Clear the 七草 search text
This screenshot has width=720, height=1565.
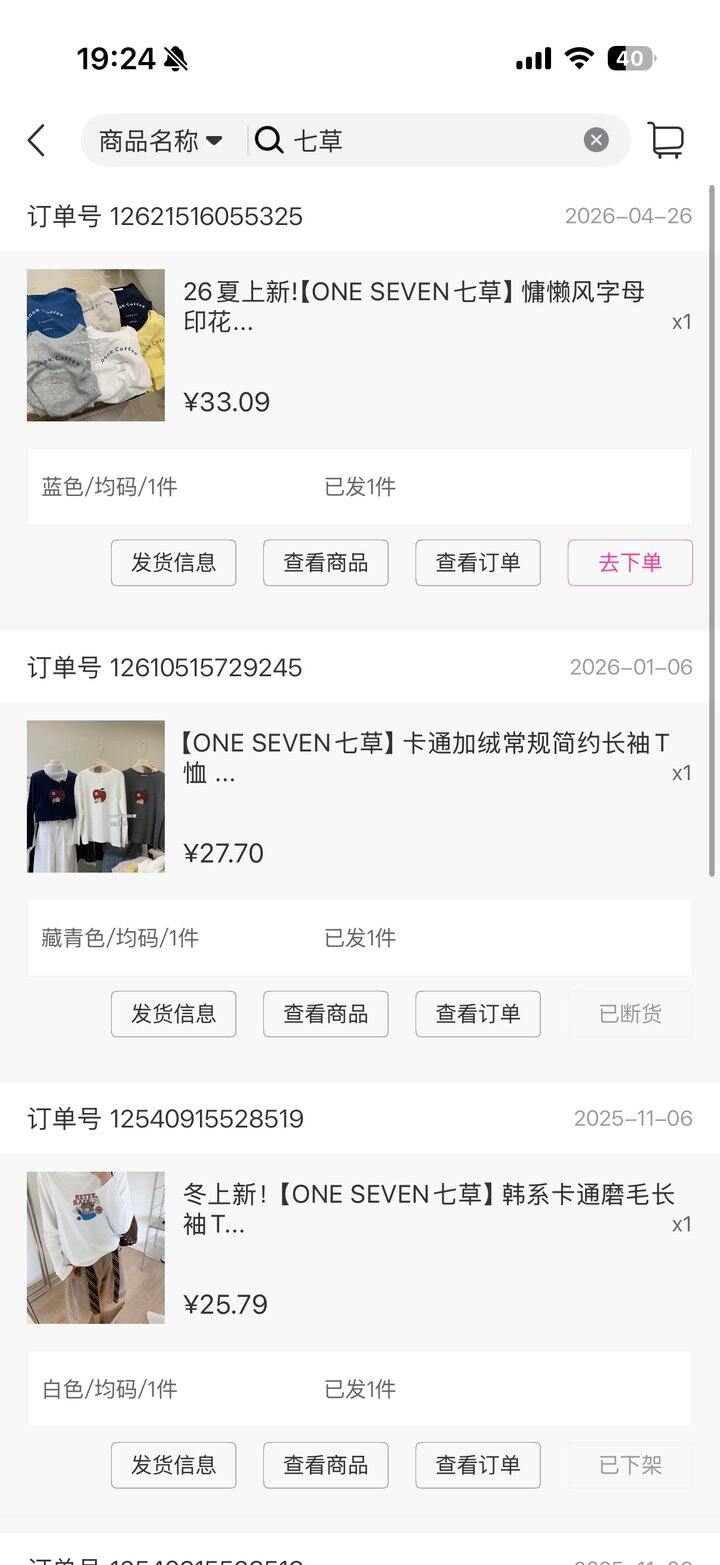[x=596, y=141]
